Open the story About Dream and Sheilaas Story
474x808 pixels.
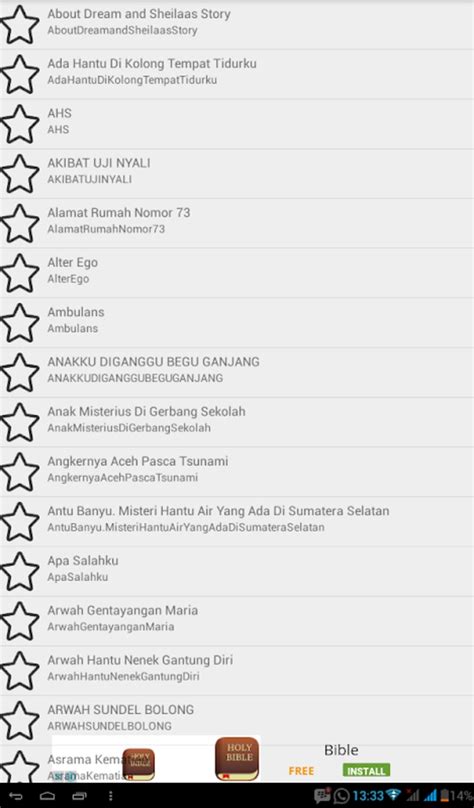coord(237,24)
